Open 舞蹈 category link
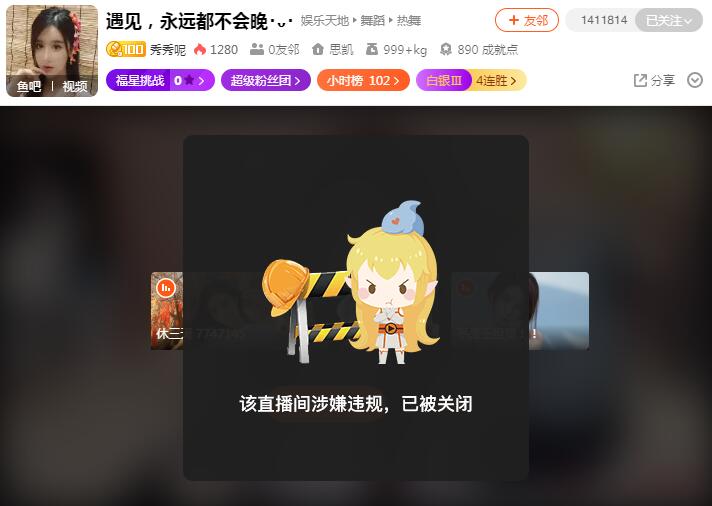 click(x=373, y=20)
